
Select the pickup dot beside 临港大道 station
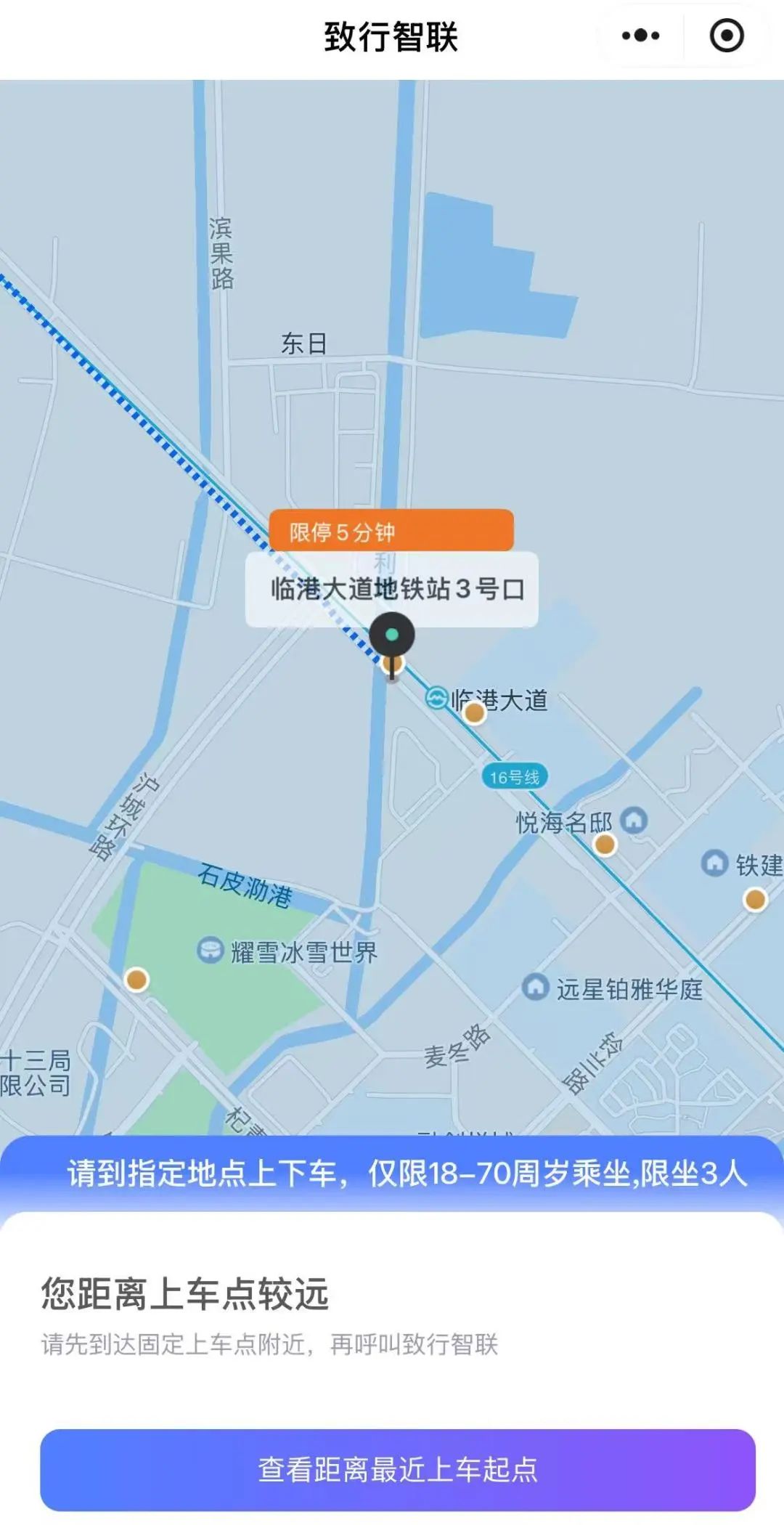(x=474, y=713)
